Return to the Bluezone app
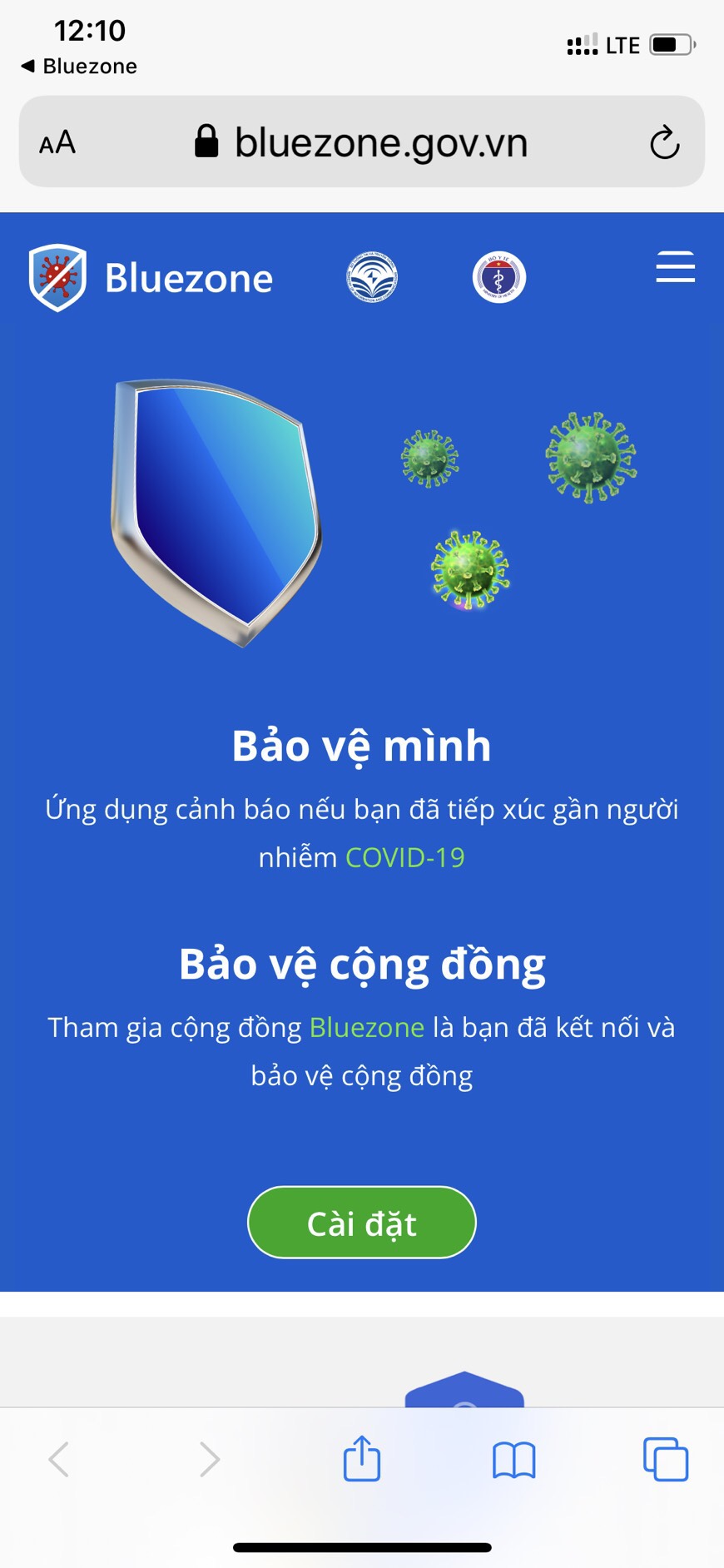724x1568 pixels. 79,67
